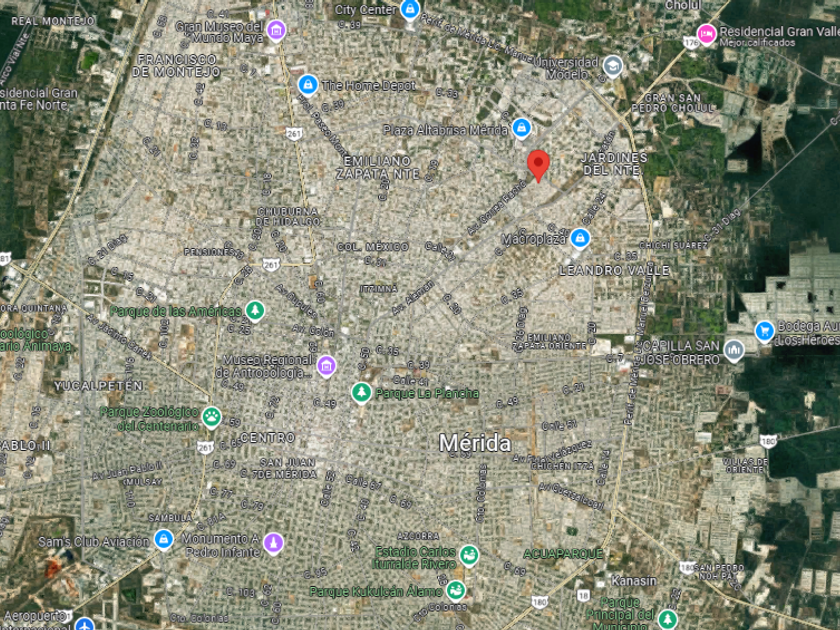Select the Aeropuerto airport pin
Image resolution: width=840 pixels, height=630 pixels.
click(84, 624)
